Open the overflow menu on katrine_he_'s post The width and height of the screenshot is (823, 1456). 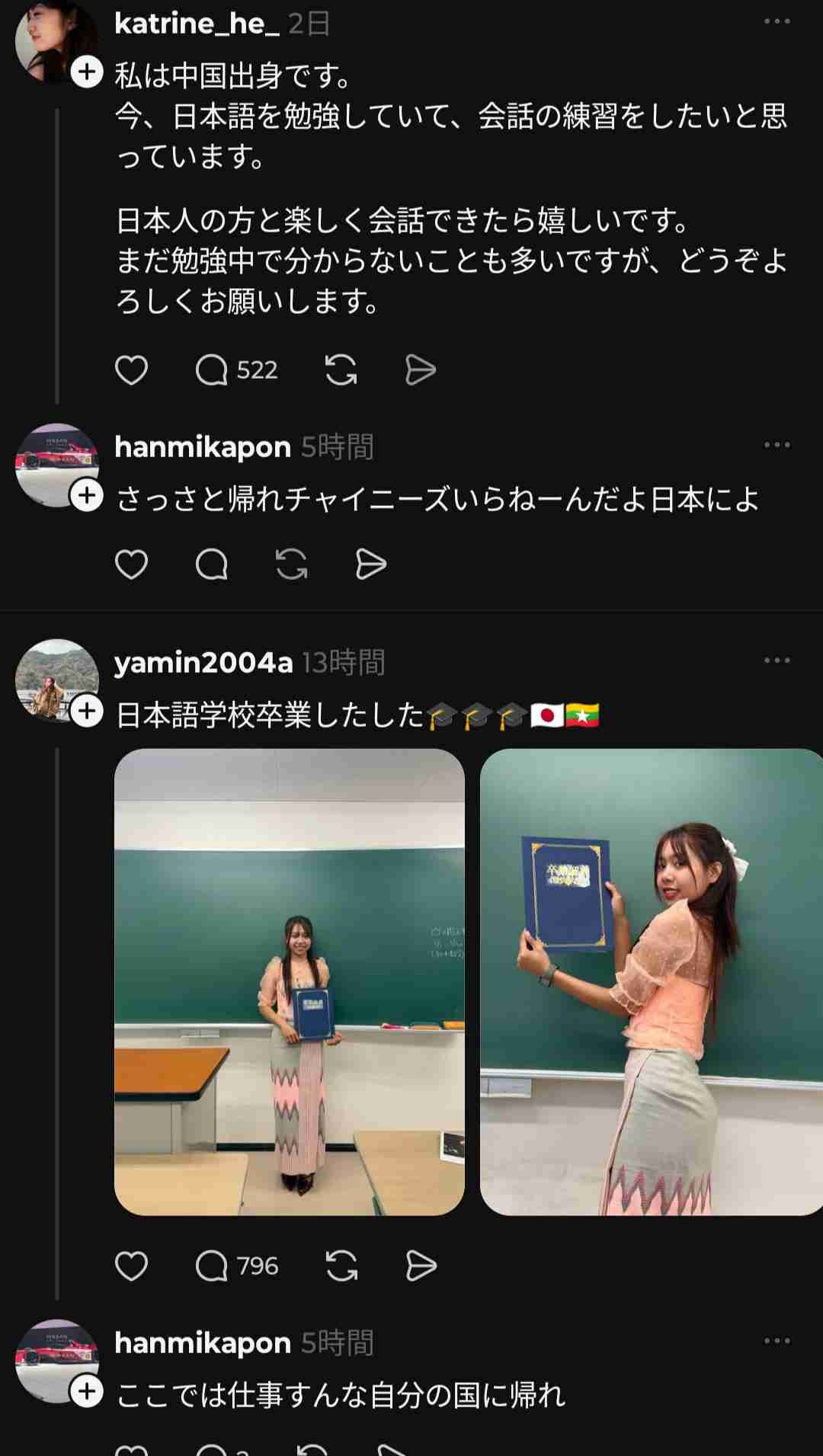(777, 21)
